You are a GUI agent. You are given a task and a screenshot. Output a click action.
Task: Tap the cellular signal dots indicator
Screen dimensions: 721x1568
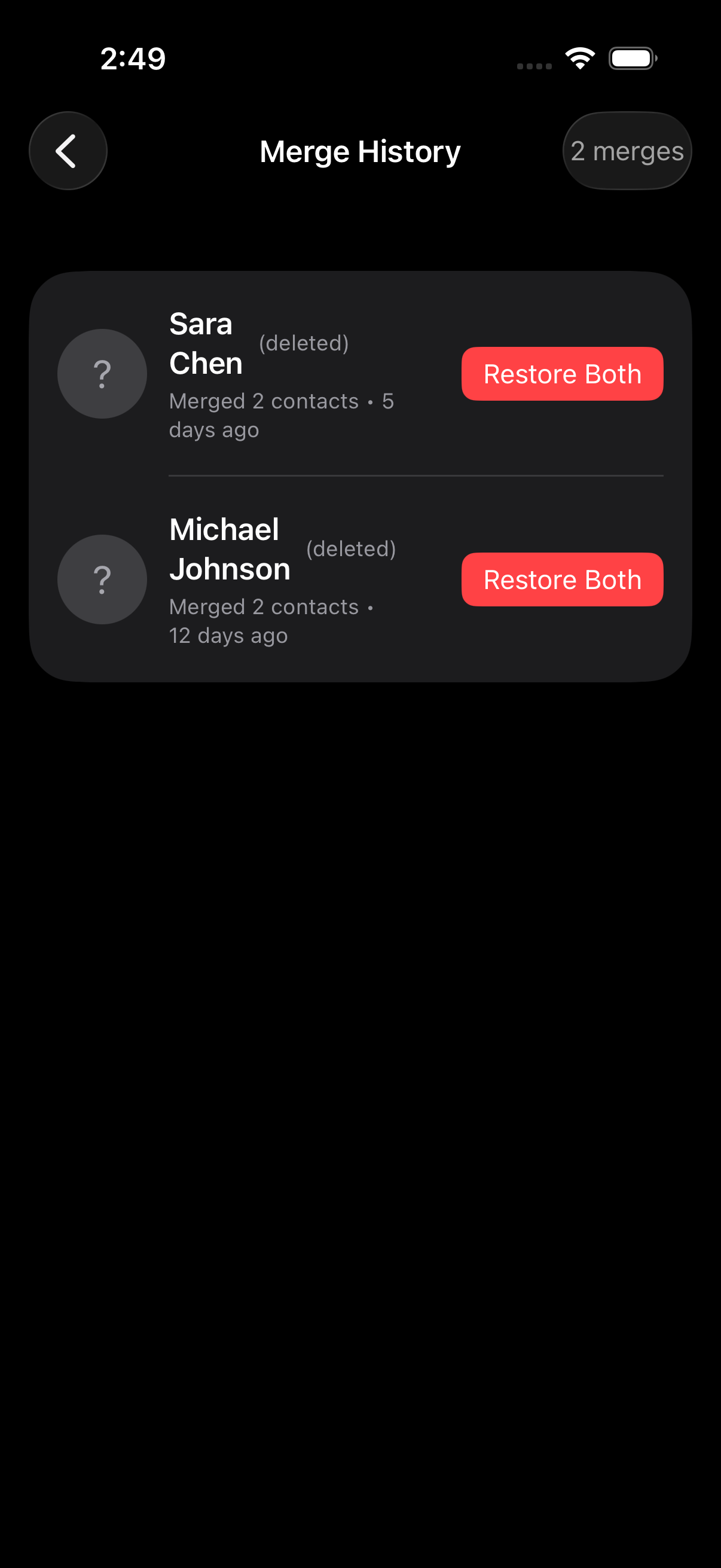click(534, 63)
